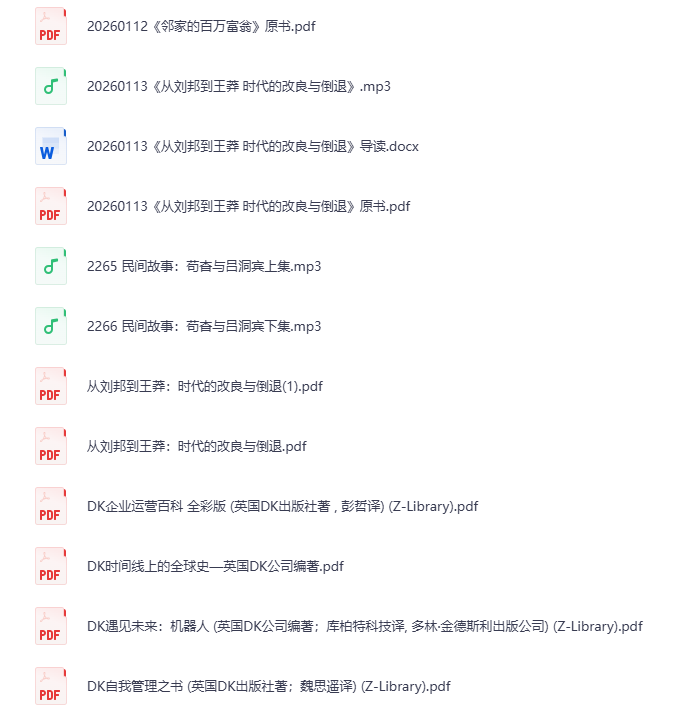
Task: Play 20260113《从刘邦到王莽》.mp3 audio file
Action: point(239,86)
